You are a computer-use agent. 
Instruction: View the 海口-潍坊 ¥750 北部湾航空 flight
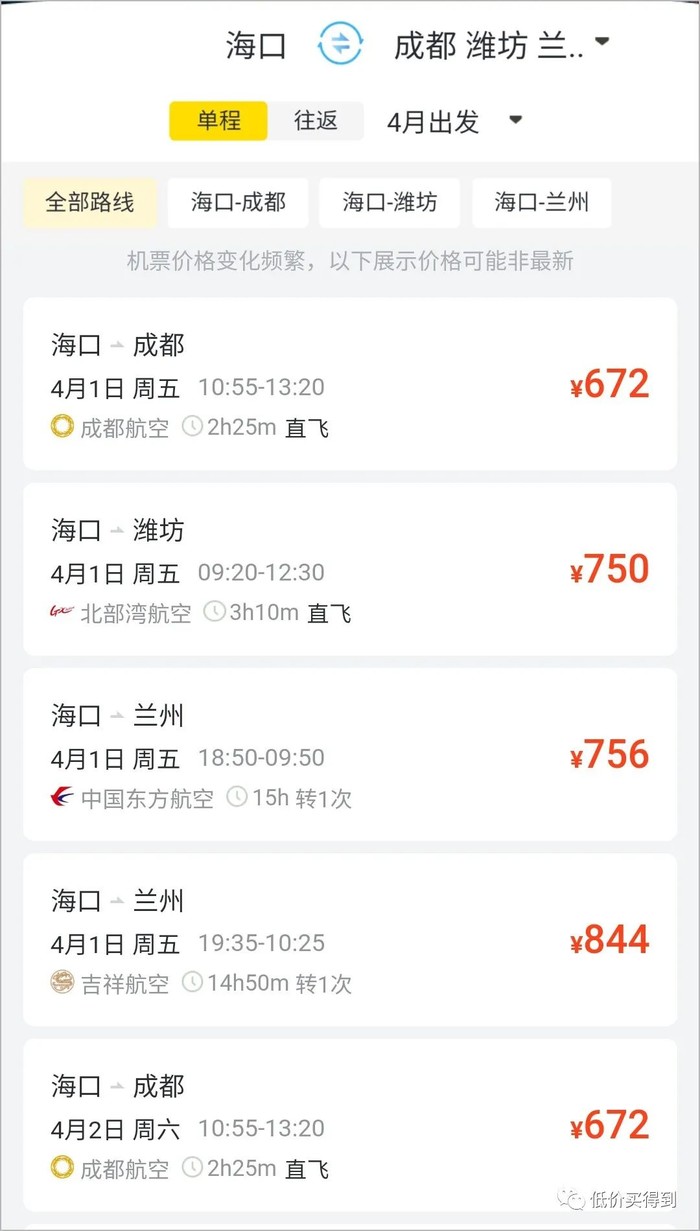coord(350,570)
